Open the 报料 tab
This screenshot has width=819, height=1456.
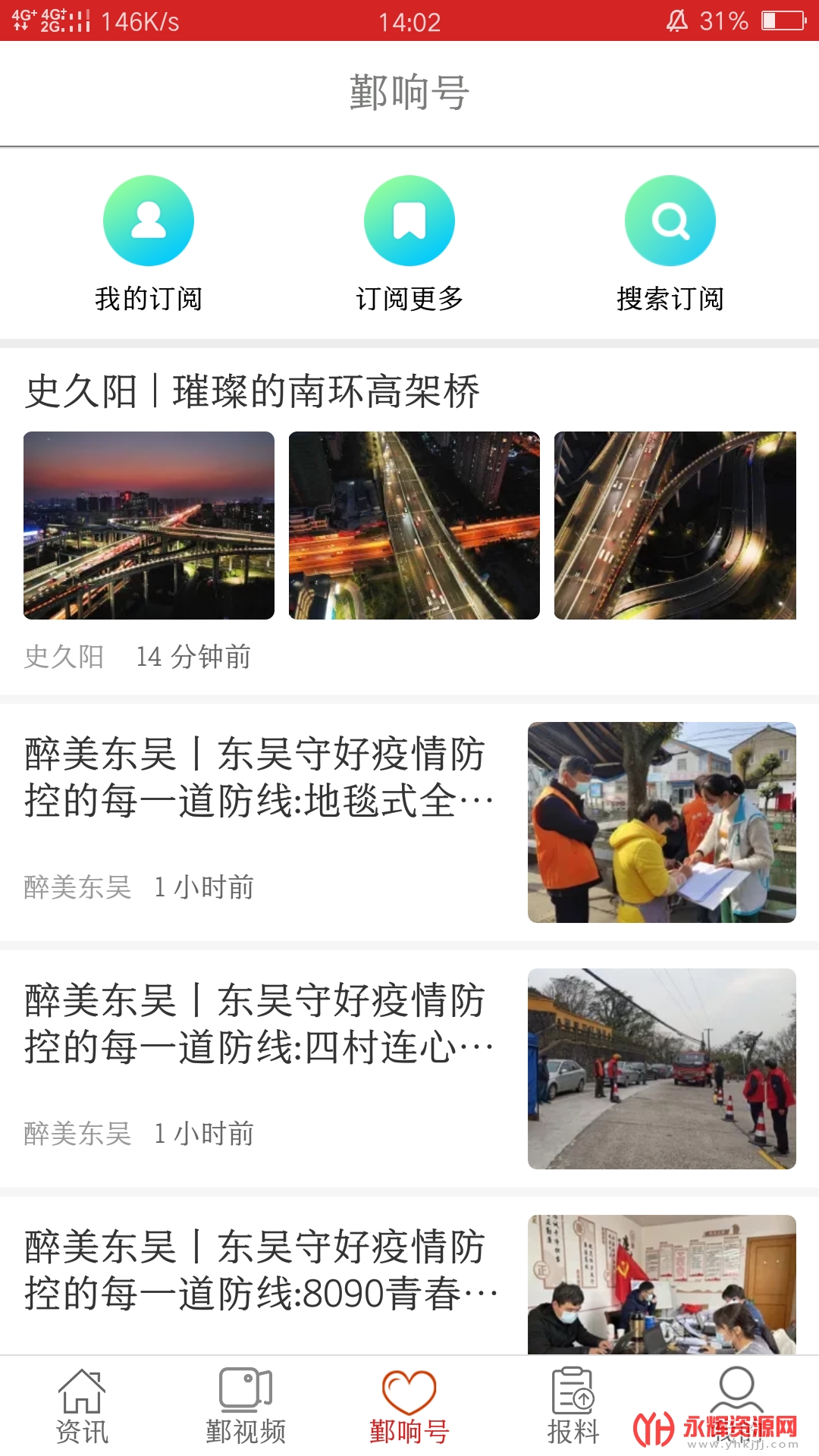(573, 1406)
